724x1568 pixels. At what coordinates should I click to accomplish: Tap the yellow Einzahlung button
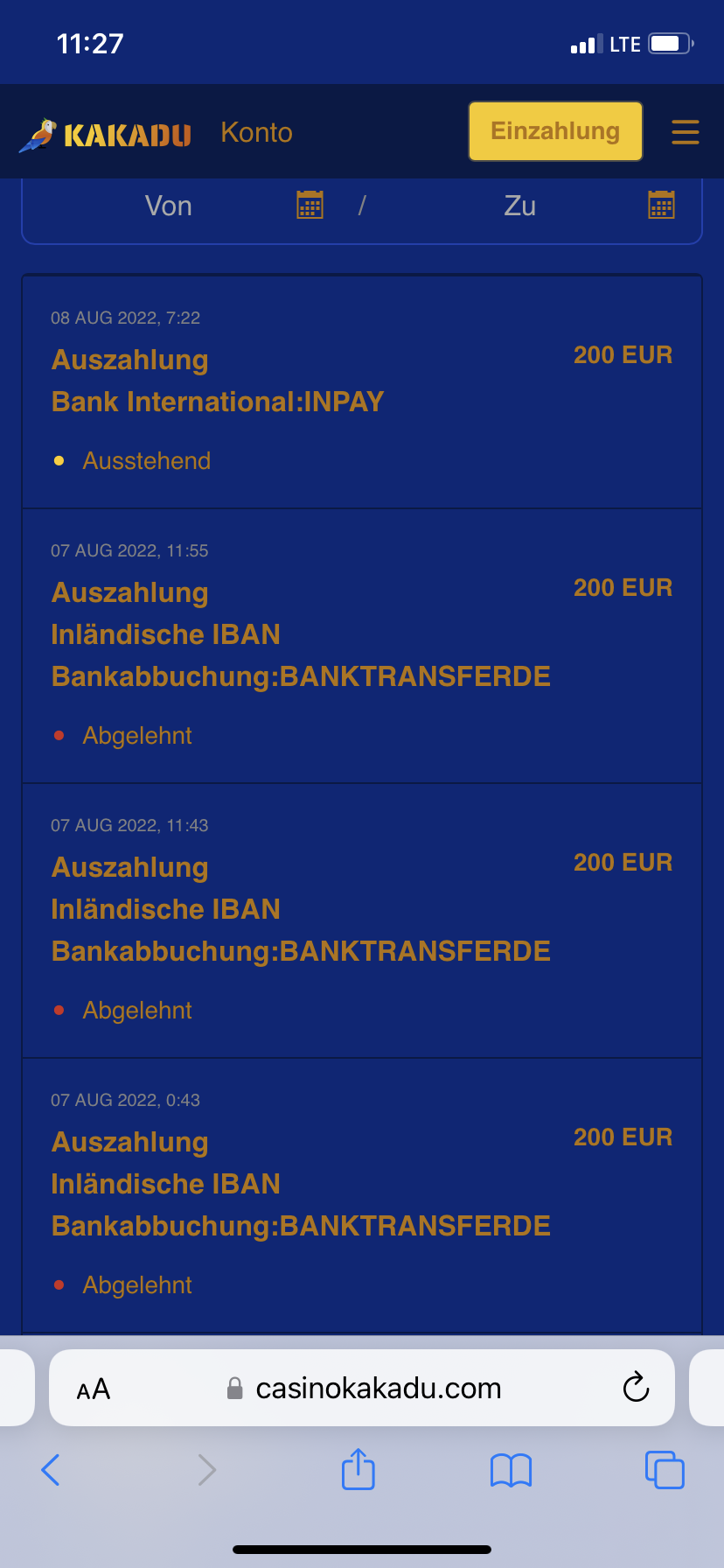[555, 131]
